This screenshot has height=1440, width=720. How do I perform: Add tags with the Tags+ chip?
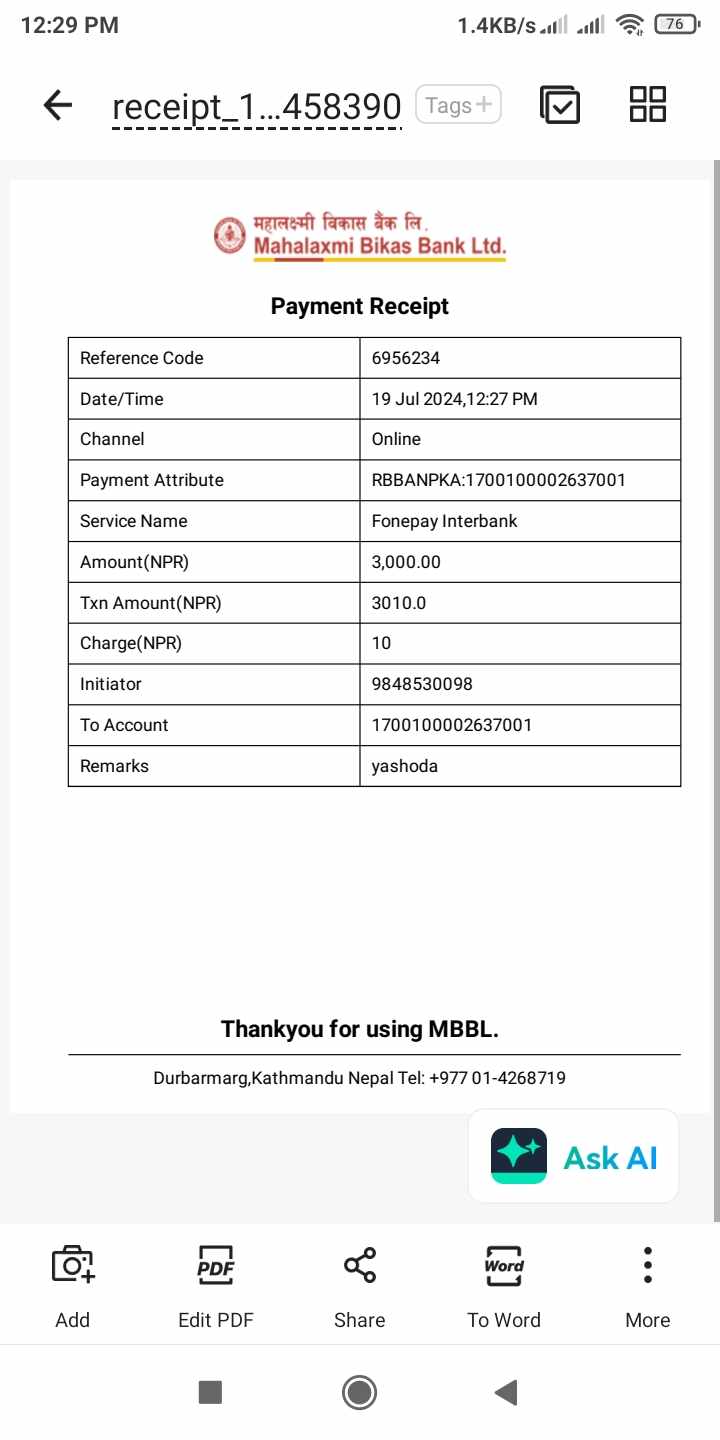click(x=458, y=105)
